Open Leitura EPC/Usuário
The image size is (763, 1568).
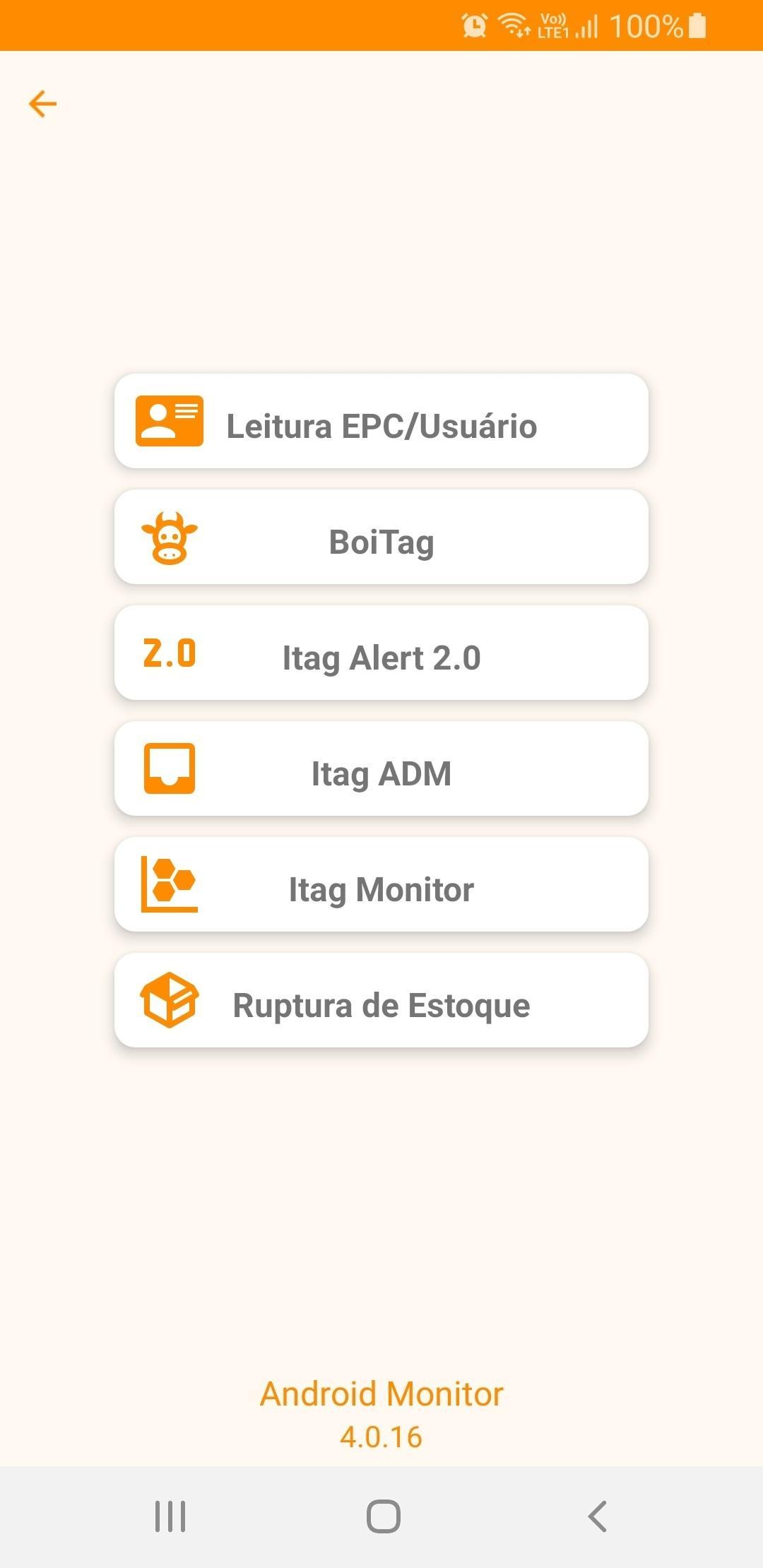coord(381,422)
